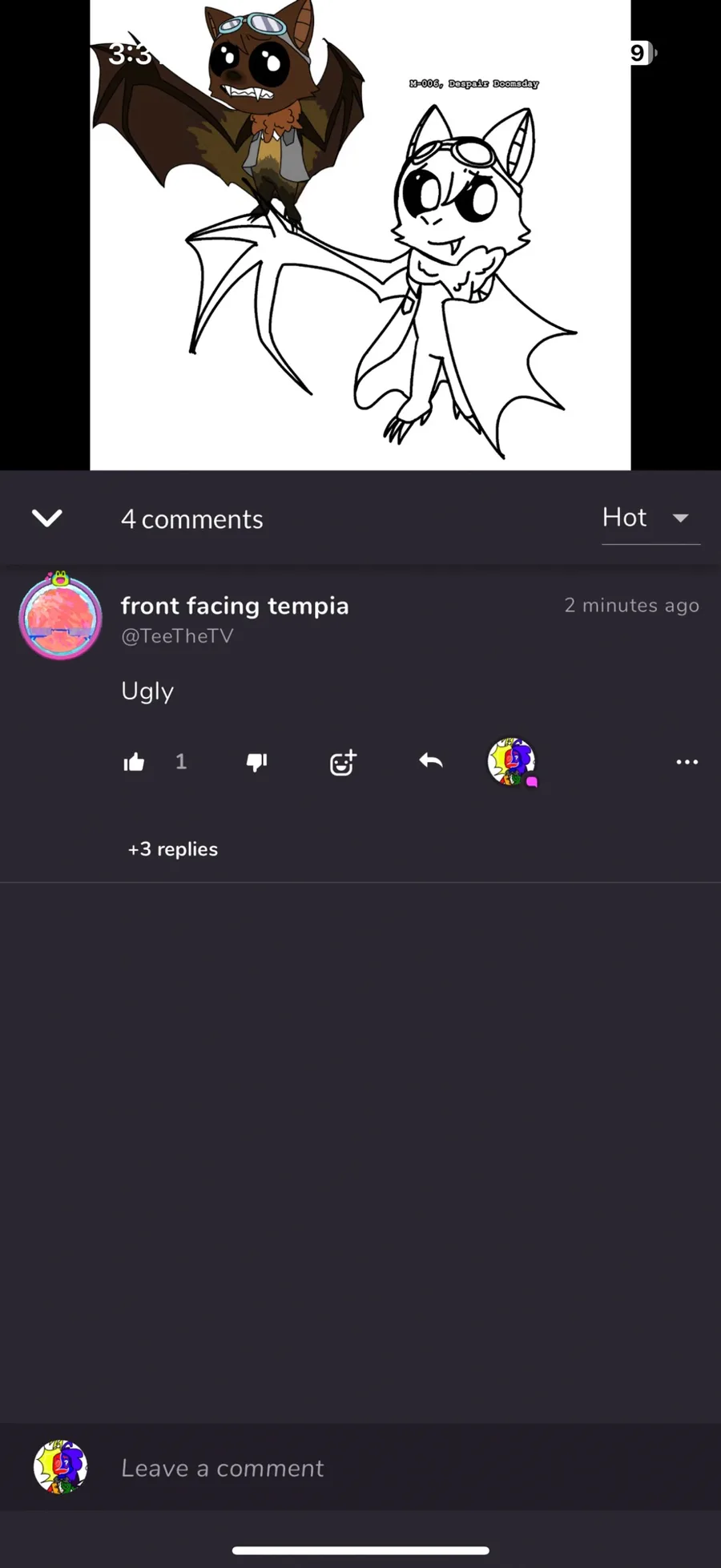Open the bat drawing post image
This screenshot has height=1568, width=721.
pos(360,235)
